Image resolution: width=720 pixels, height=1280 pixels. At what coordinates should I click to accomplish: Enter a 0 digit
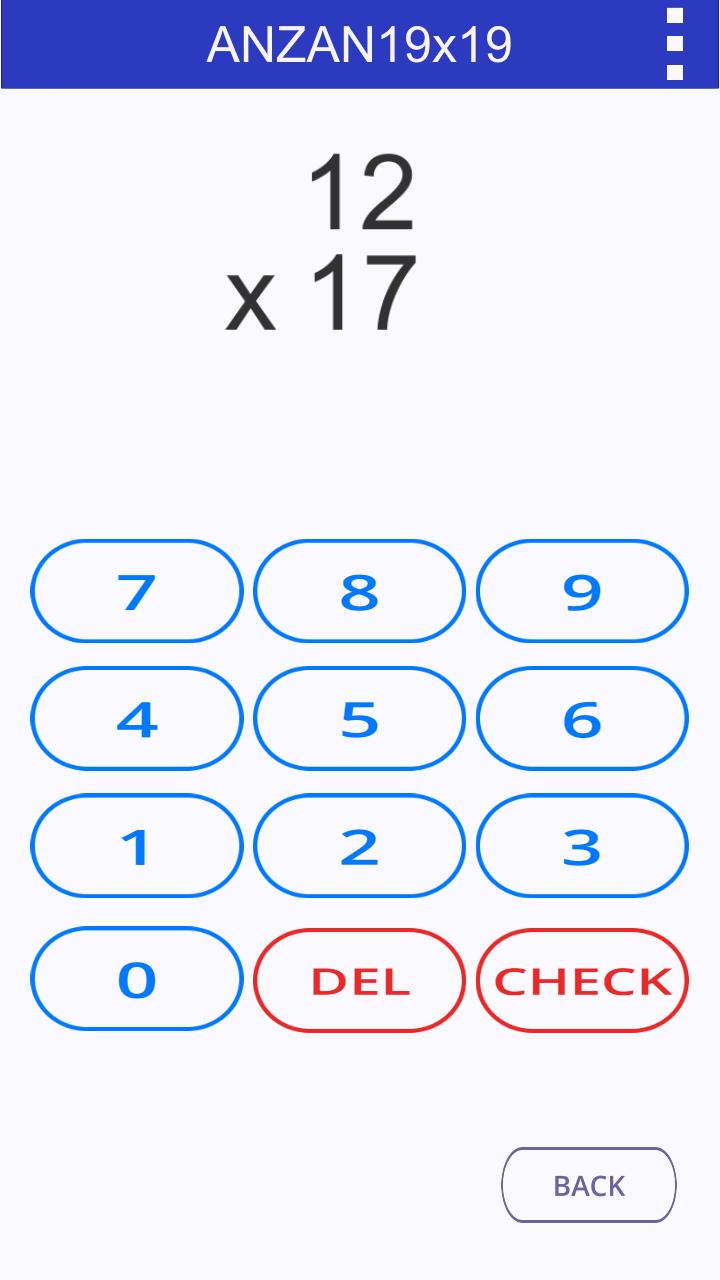pos(137,978)
